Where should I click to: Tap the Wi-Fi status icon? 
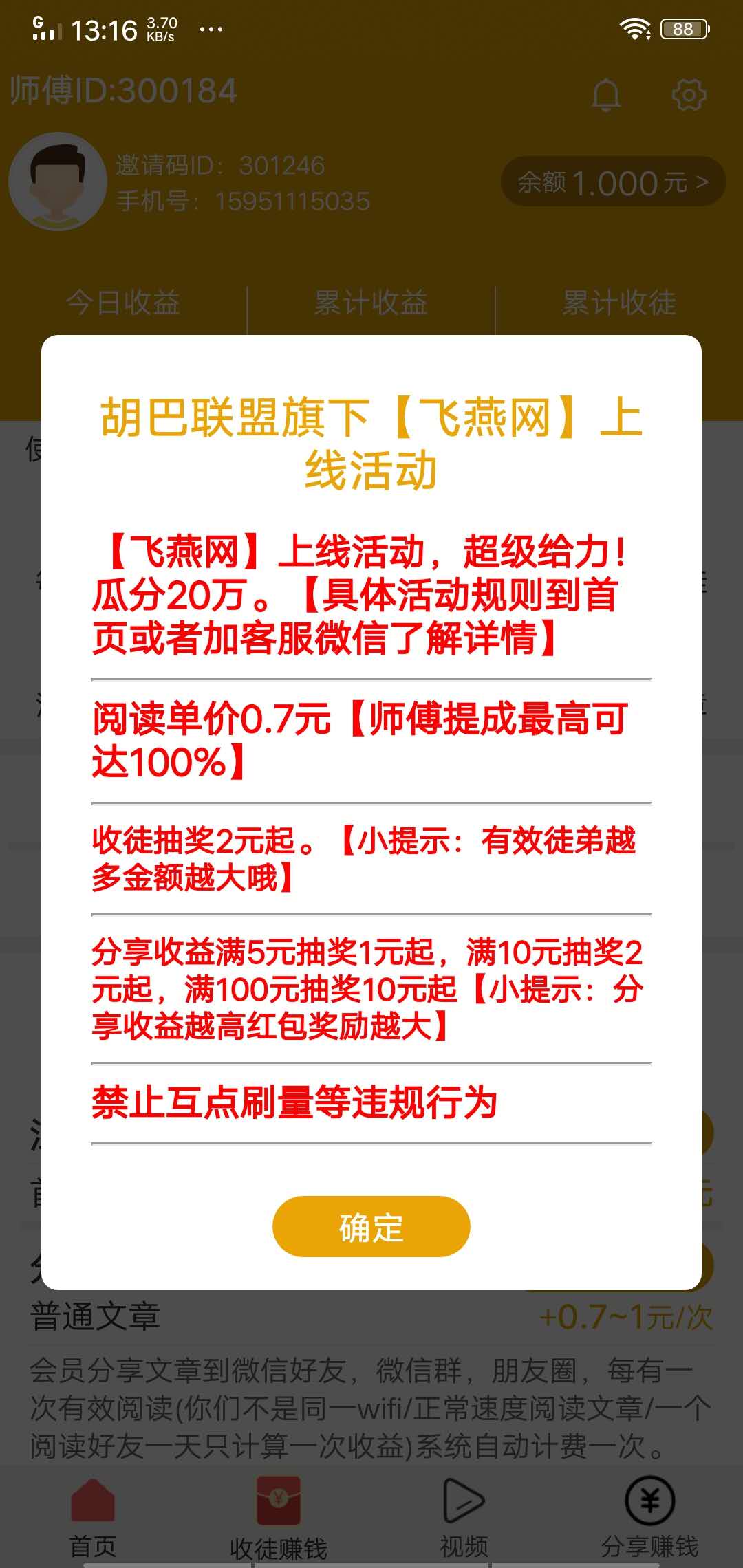click(x=634, y=28)
